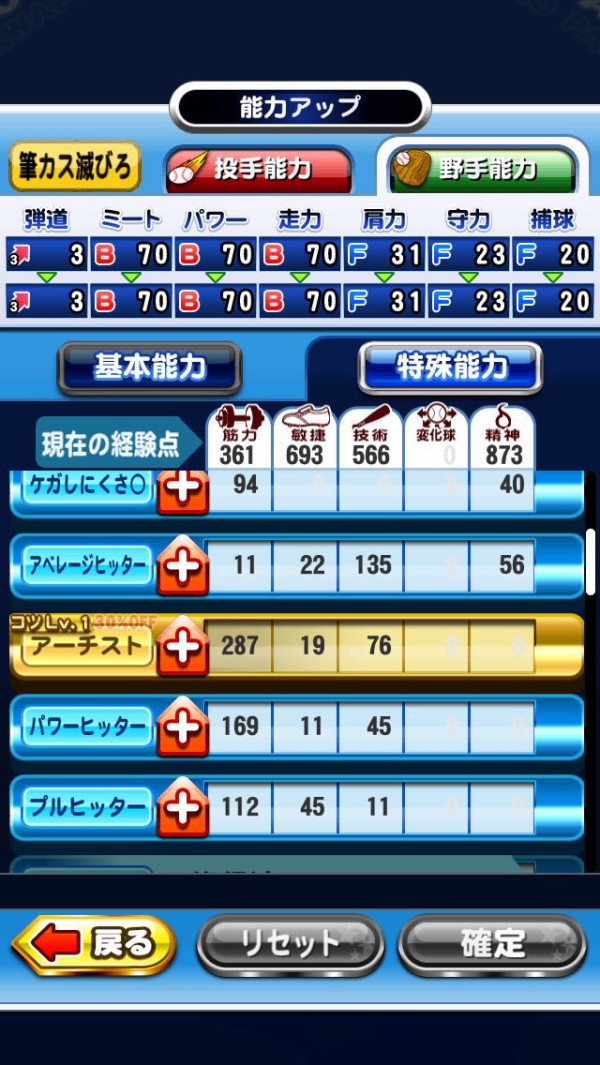Select the 基本能力 tab
The width and height of the screenshot is (600, 1065).
tap(150, 368)
